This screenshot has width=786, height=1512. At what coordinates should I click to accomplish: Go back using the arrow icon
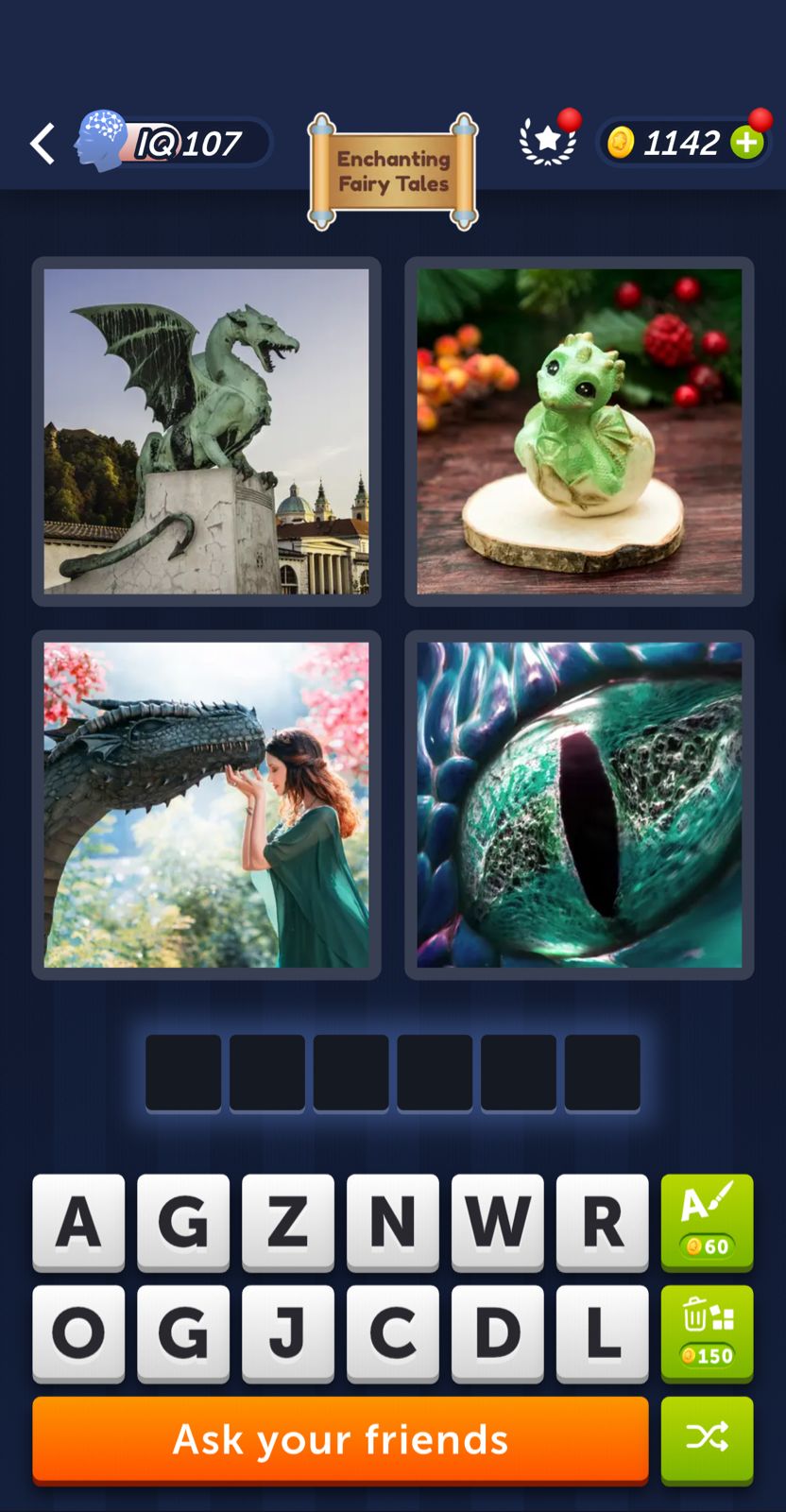[x=43, y=144]
